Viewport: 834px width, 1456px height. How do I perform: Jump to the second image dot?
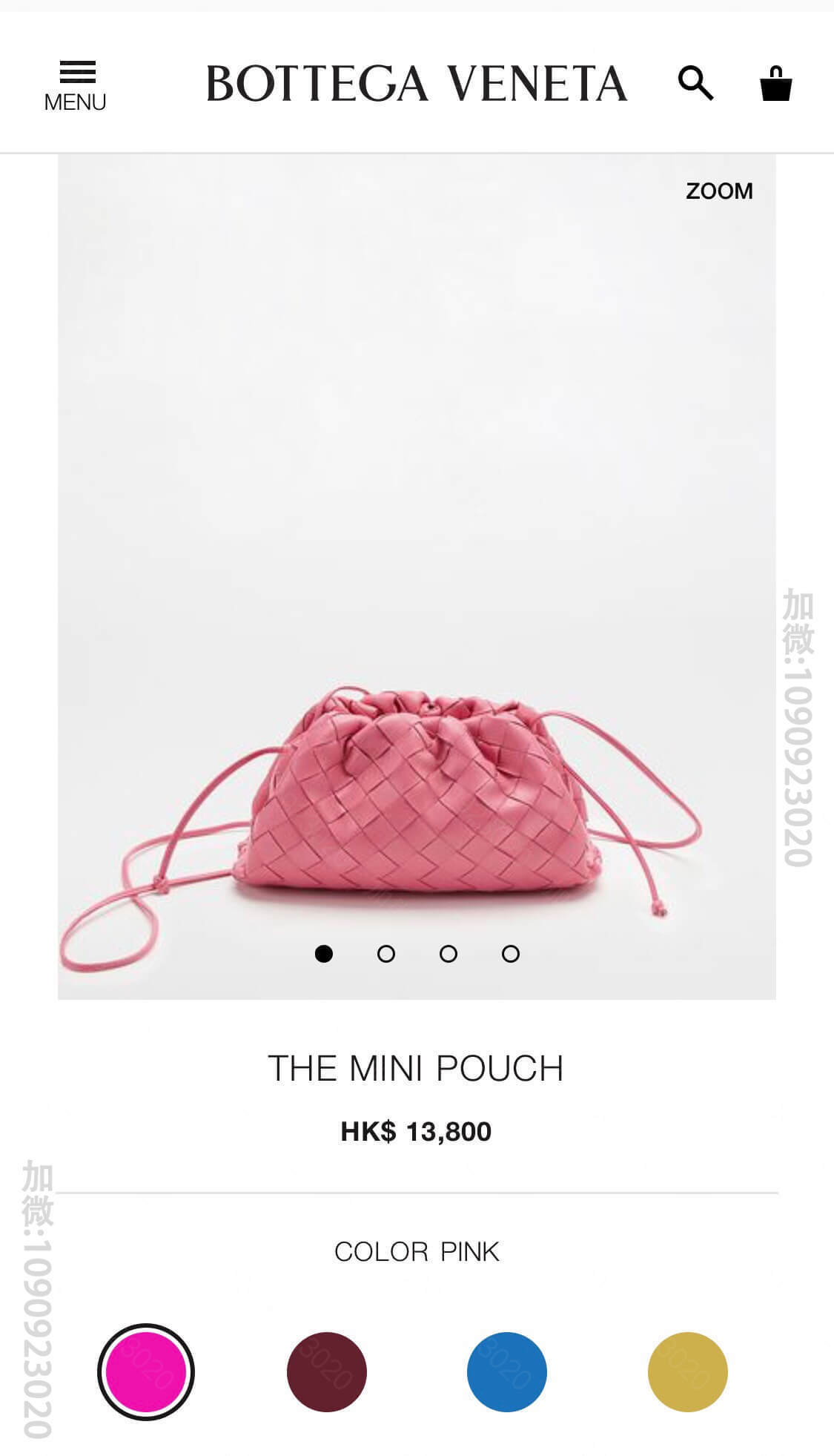point(386,954)
